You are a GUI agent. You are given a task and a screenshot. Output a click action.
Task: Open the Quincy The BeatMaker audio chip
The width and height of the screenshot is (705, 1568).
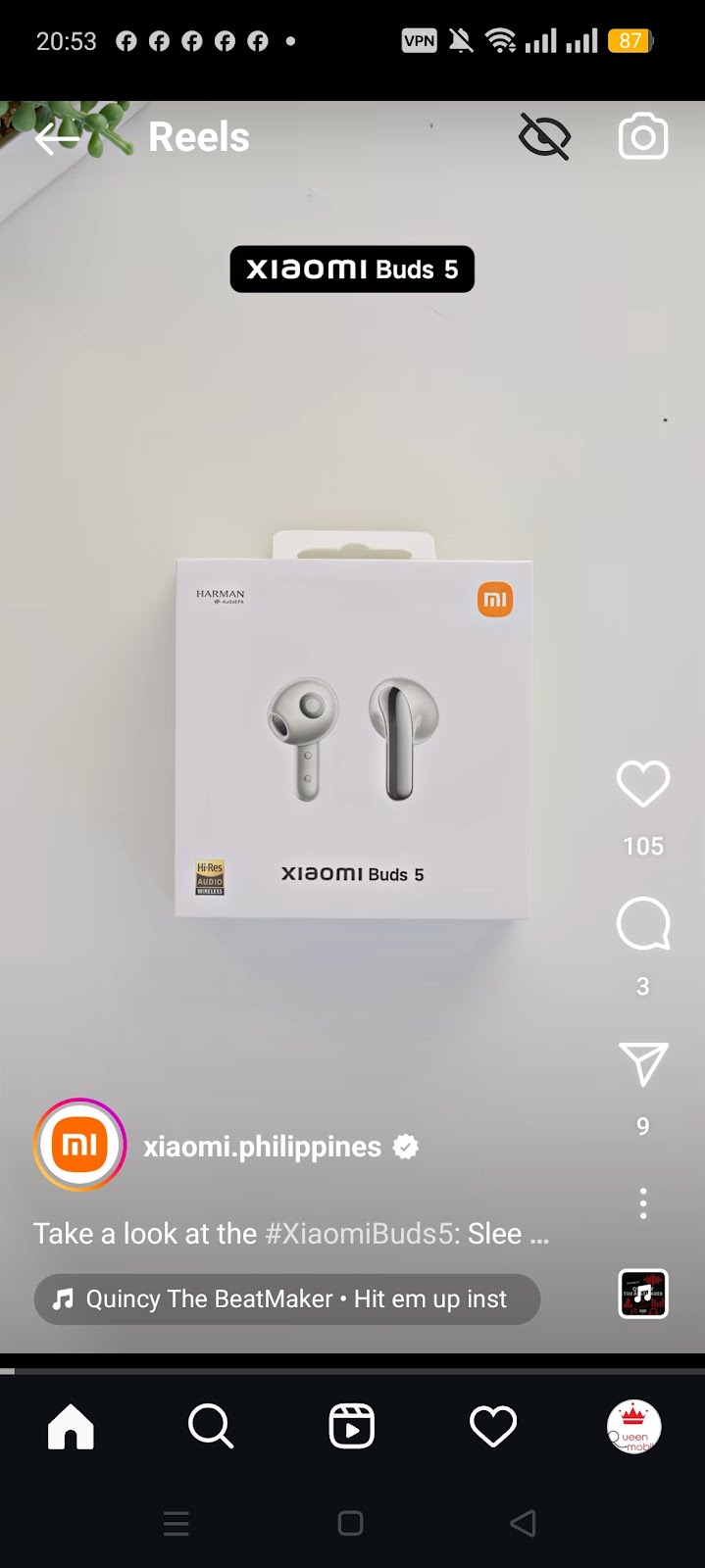tap(287, 1298)
